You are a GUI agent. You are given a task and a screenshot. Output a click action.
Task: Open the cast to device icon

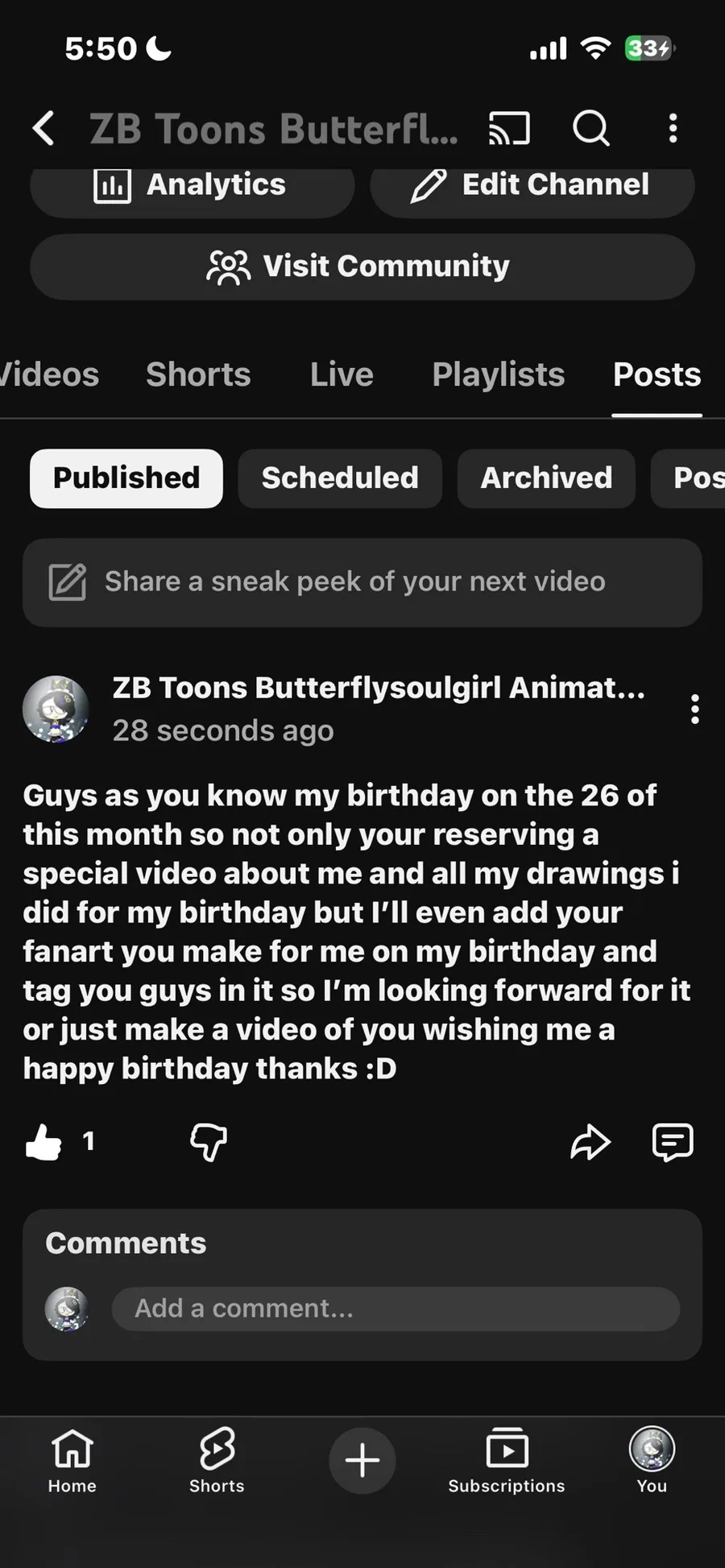tap(509, 129)
